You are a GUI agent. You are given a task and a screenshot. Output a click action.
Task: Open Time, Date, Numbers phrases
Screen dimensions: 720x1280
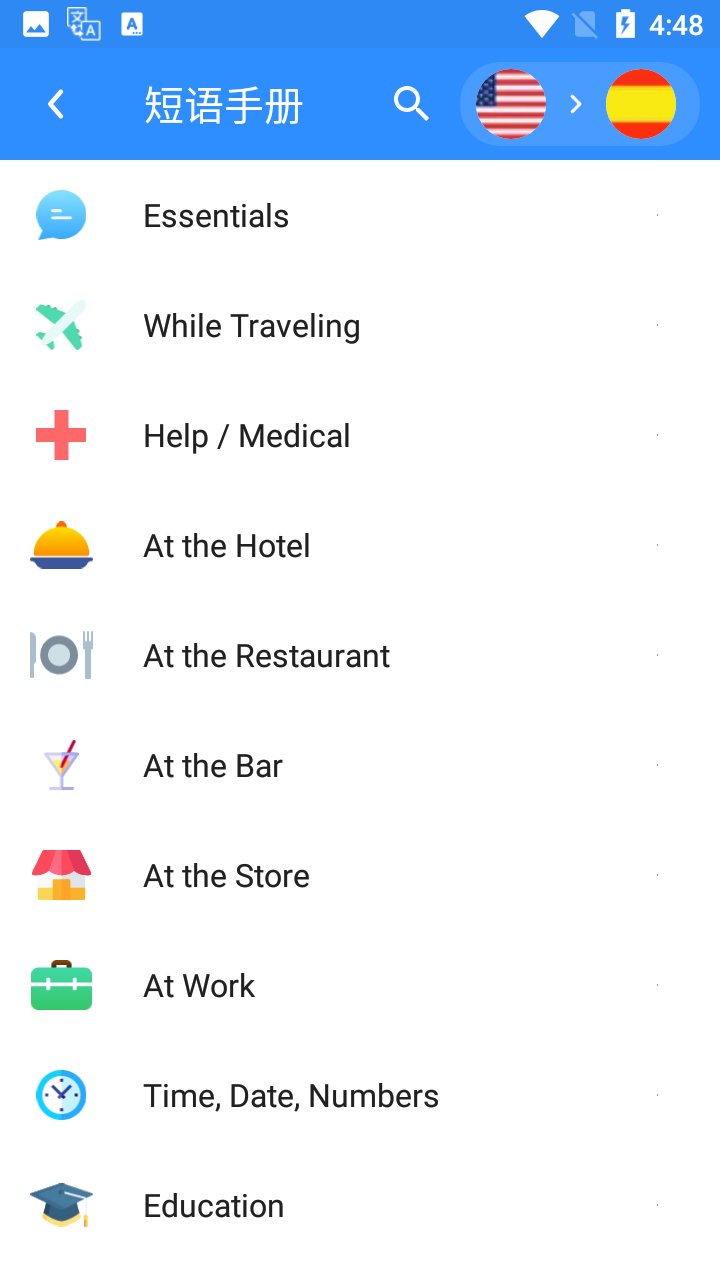(291, 1096)
